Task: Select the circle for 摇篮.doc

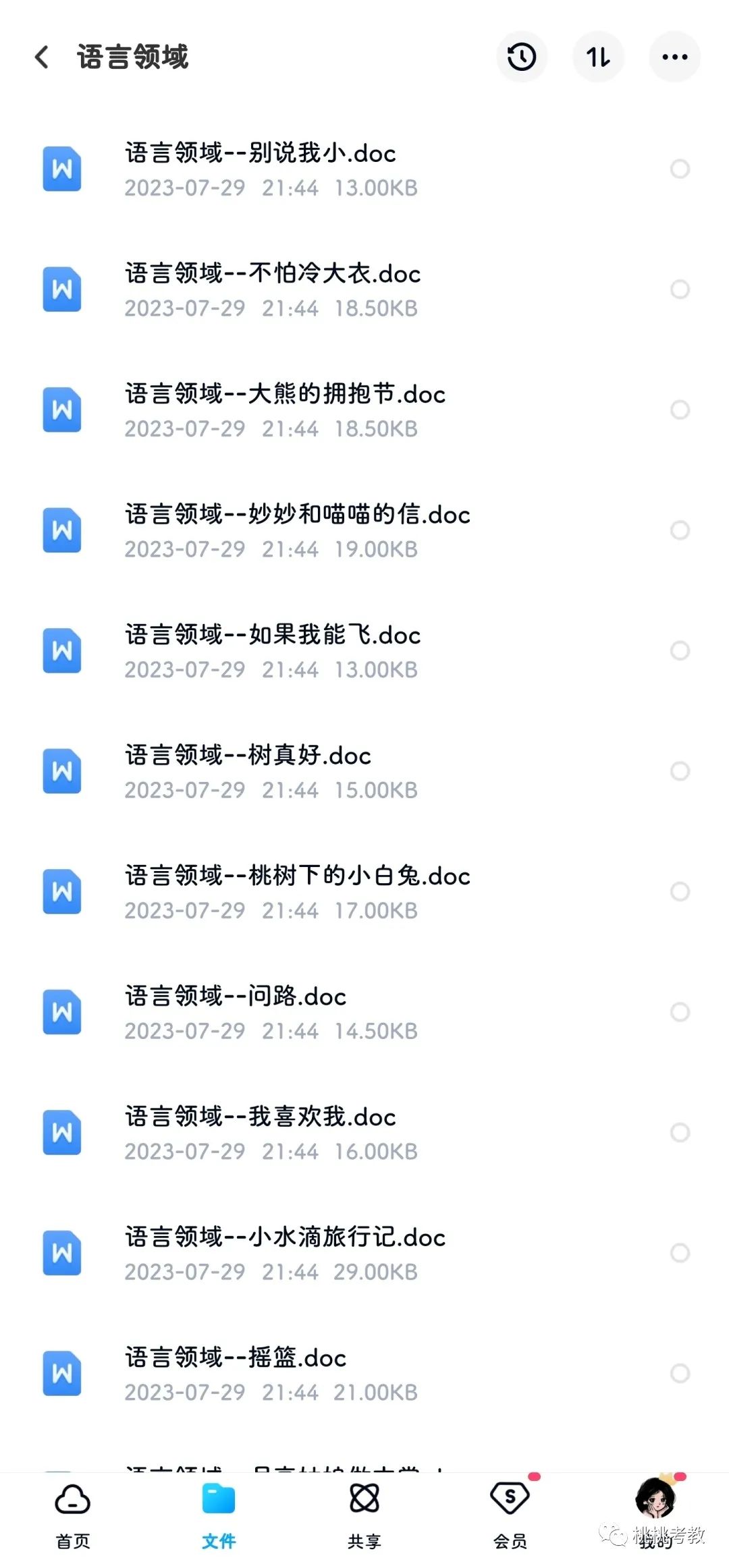Action: pos(680,1373)
